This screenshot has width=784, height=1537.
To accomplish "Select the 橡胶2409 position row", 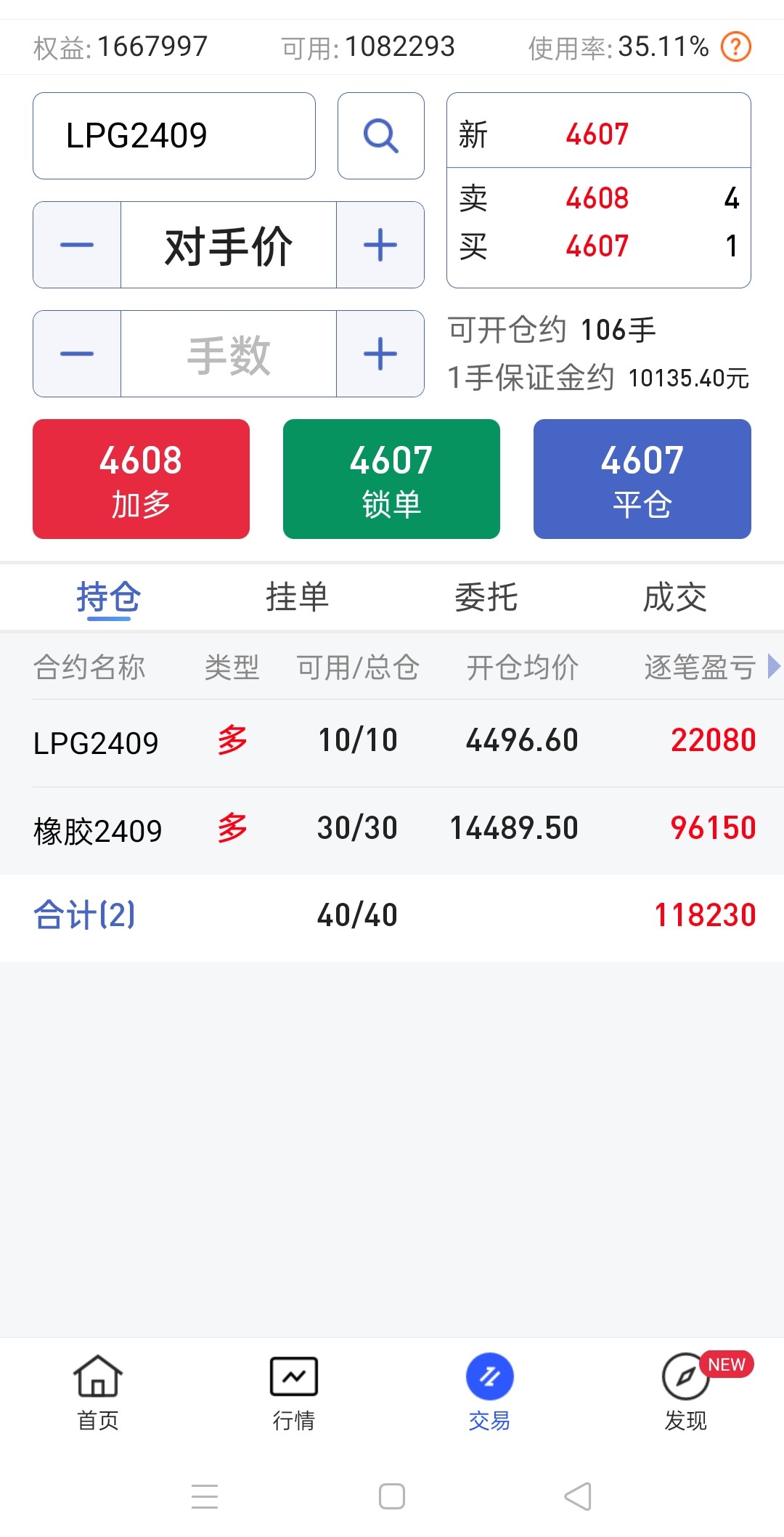I will tap(392, 831).
